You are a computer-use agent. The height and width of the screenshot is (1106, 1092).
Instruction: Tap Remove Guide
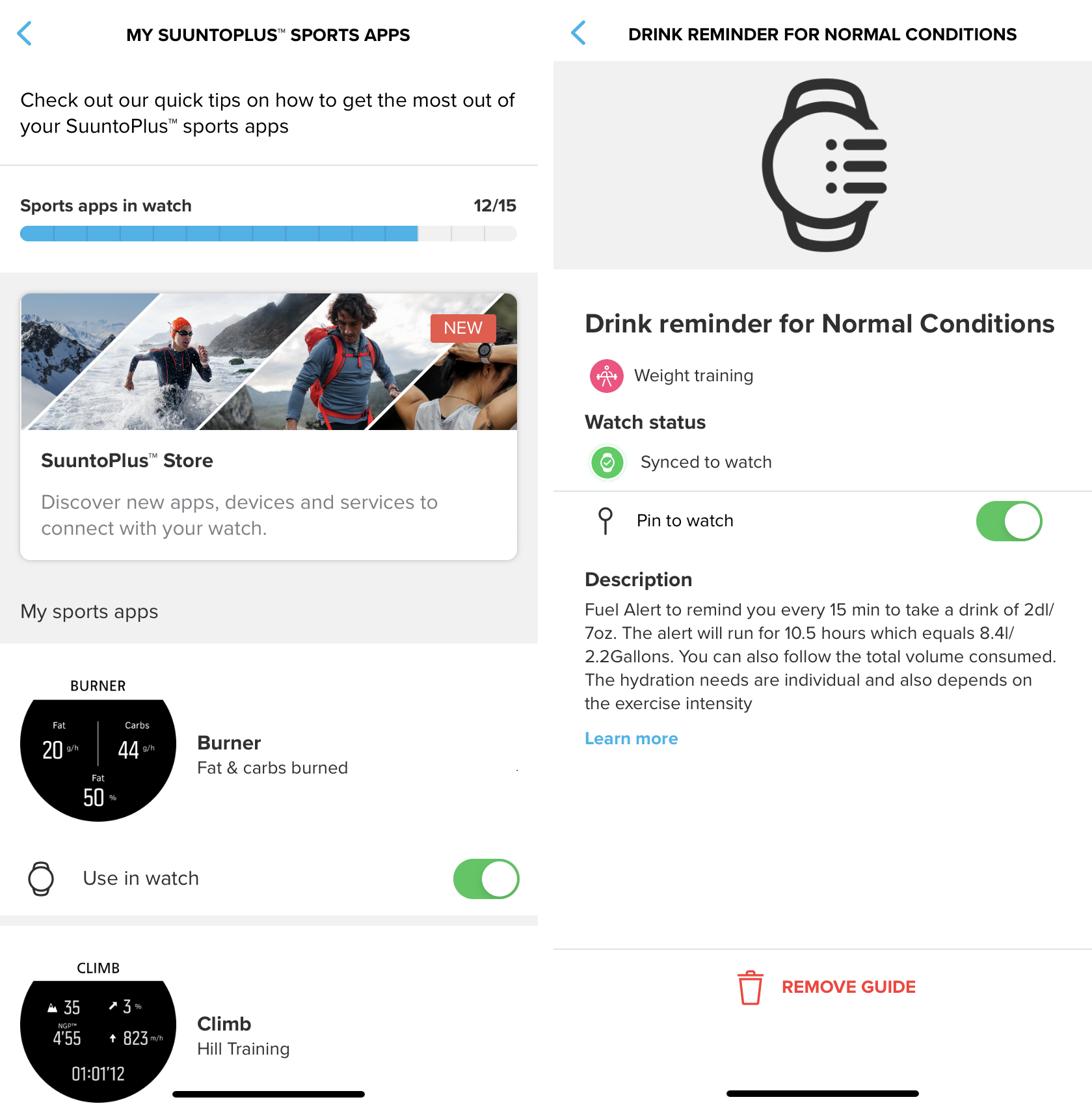(x=827, y=987)
